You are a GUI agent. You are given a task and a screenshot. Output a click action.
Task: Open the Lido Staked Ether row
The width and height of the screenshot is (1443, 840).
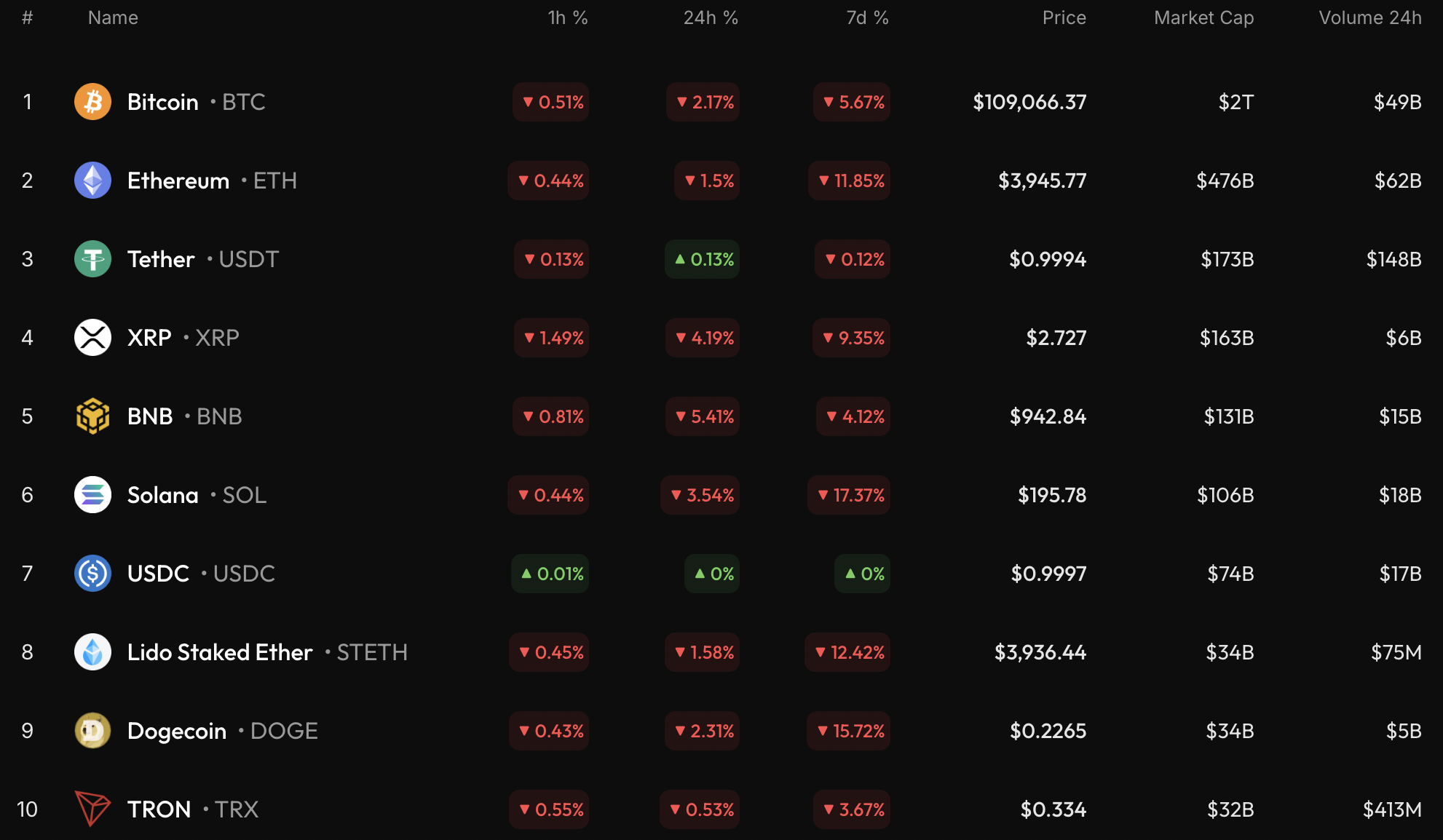[220, 652]
